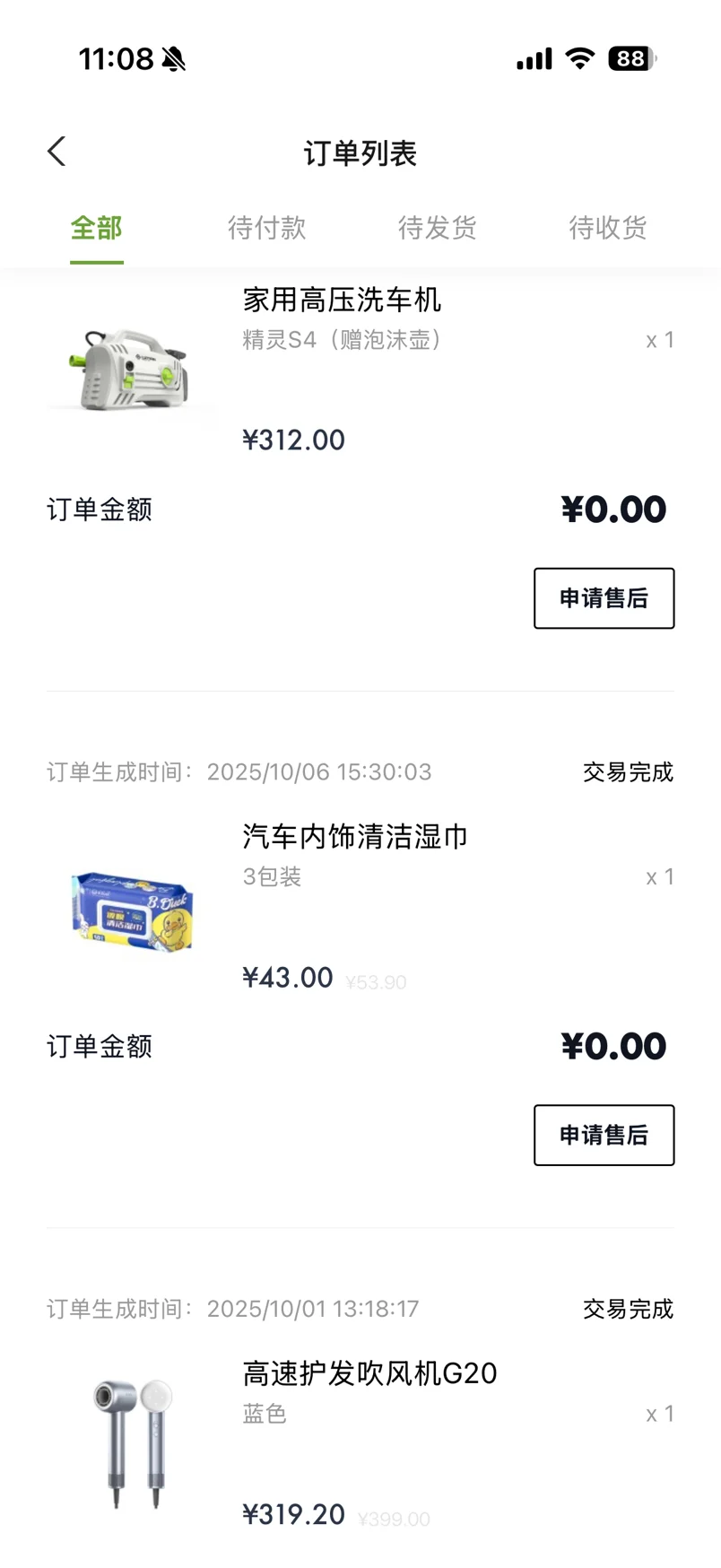Switch to the 待发货 tab
Viewport: 721px width, 1568px height.
[437, 228]
